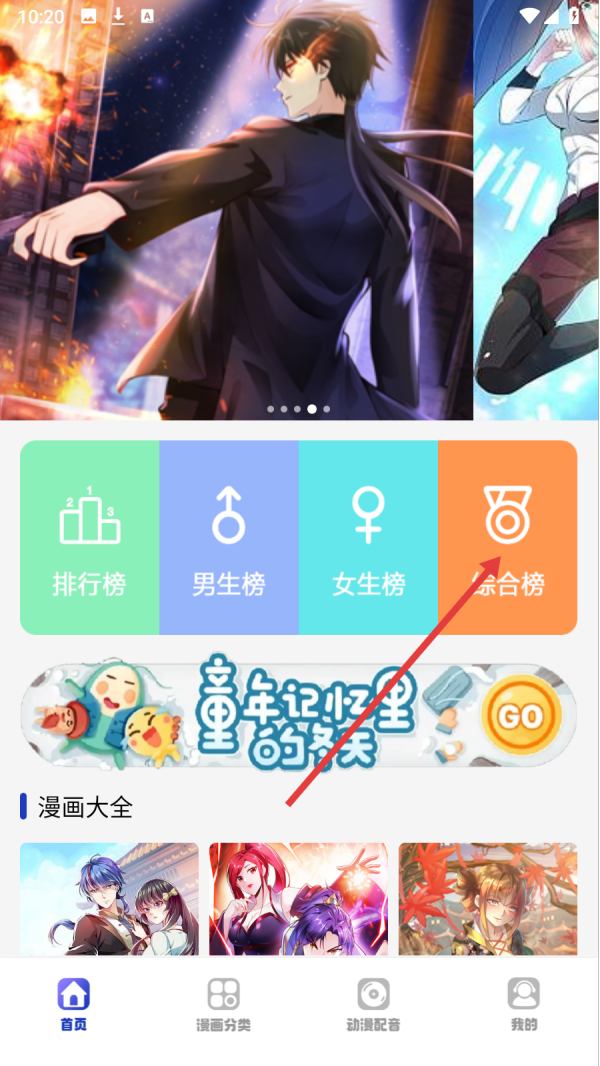Switch to the 首页 tab

click(74, 1005)
